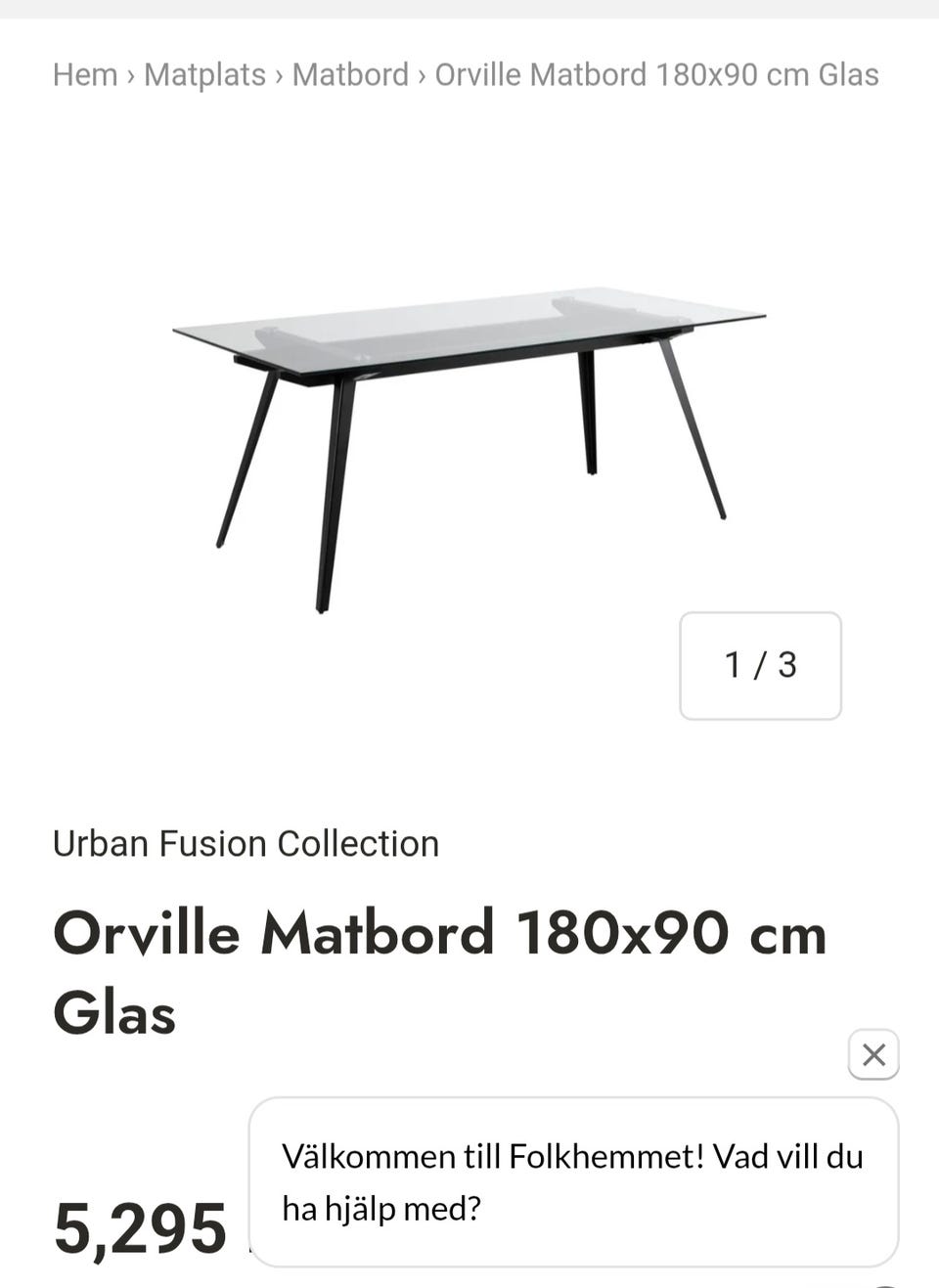
Task: Advance the image carousel via its counter badge
Action: (x=760, y=666)
